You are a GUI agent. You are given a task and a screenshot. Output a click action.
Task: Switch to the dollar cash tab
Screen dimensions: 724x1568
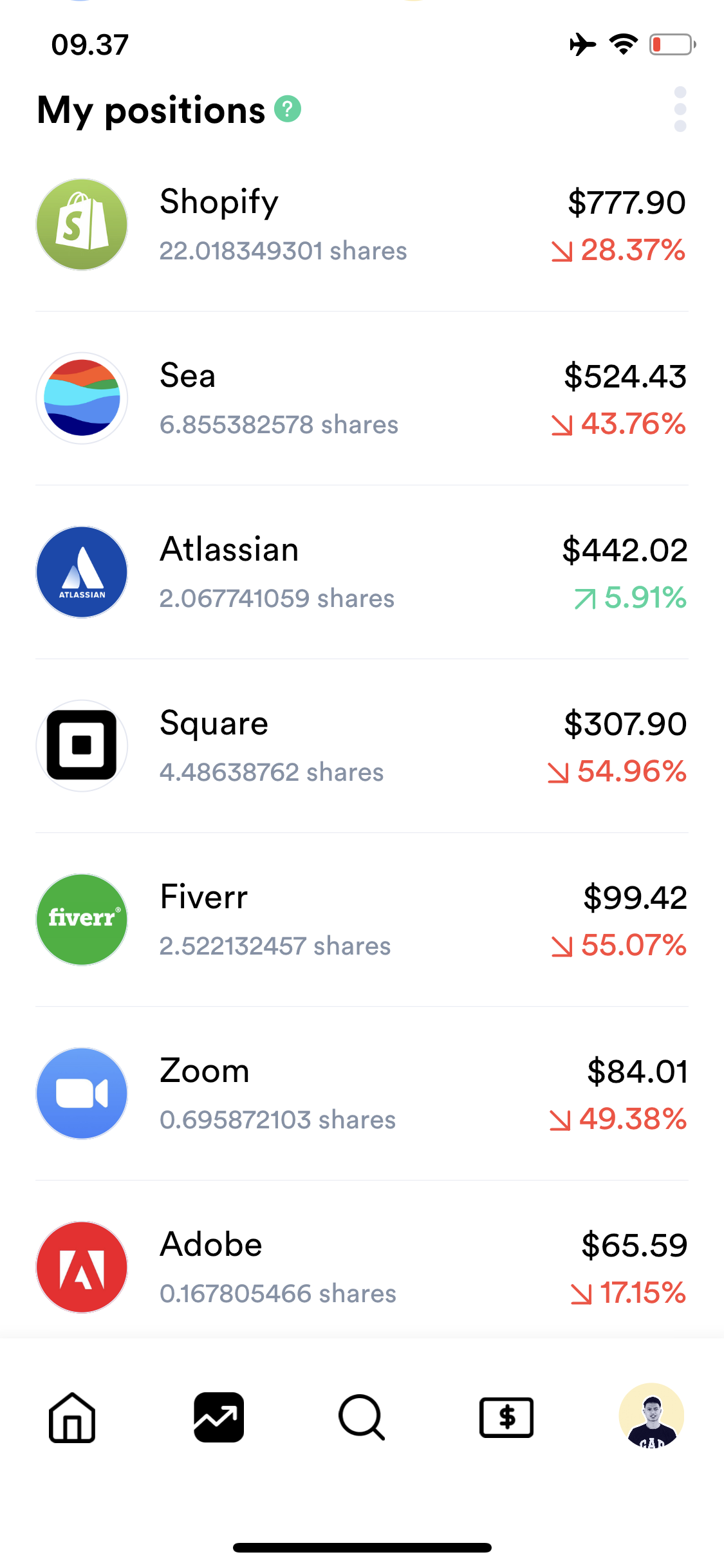click(x=506, y=1417)
